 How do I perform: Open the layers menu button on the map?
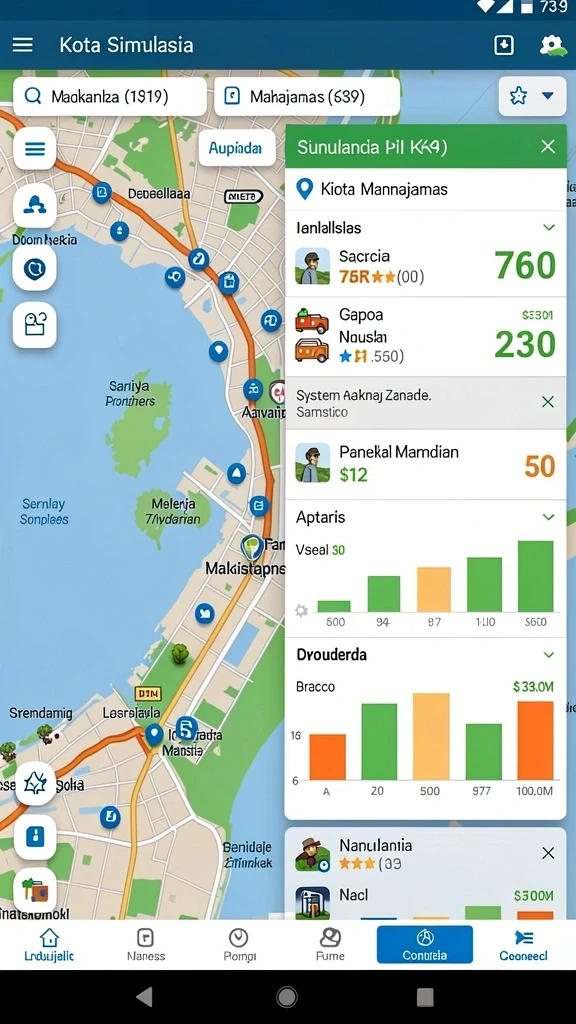click(x=35, y=149)
